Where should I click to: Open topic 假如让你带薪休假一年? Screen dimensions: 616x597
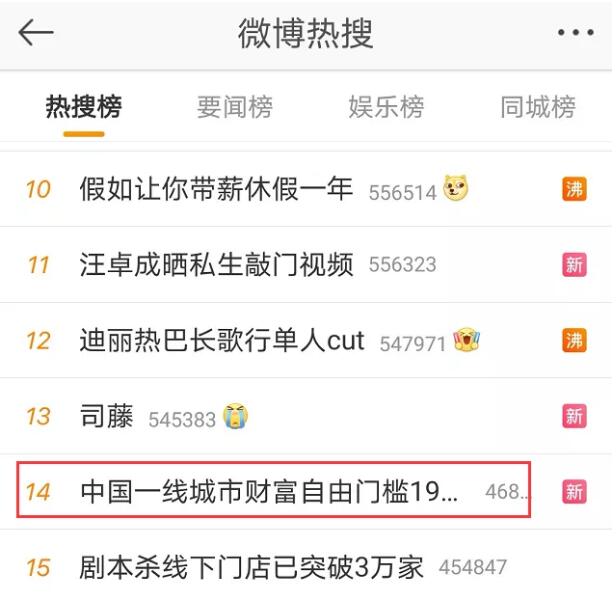(216, 189)
